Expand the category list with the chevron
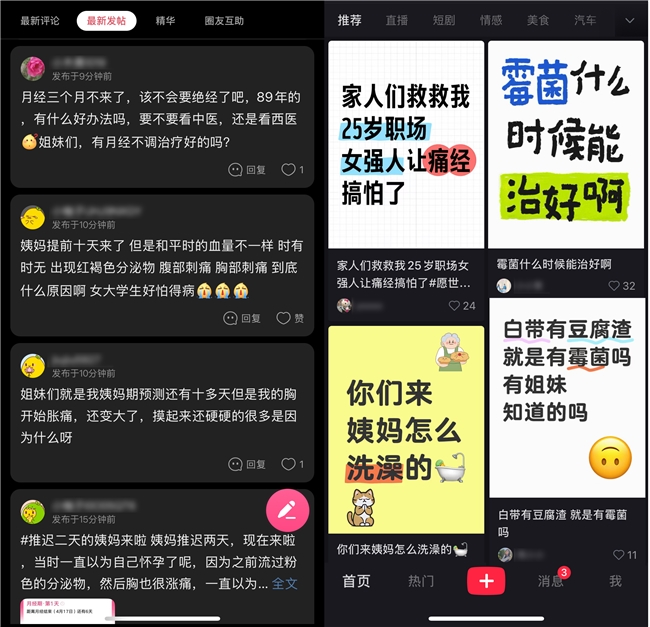Screen dimensions: 650x627 (x=629, y=20)
